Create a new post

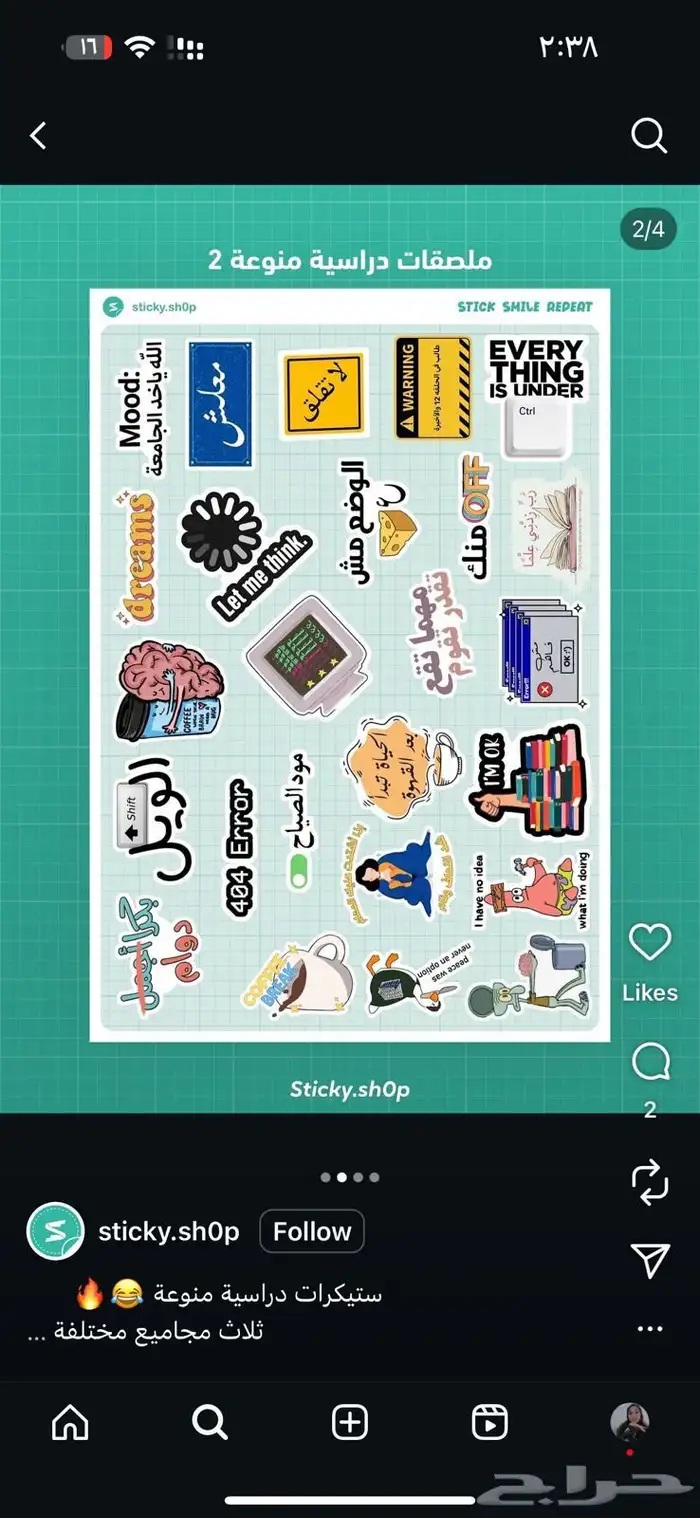(x=350, y=1422)
